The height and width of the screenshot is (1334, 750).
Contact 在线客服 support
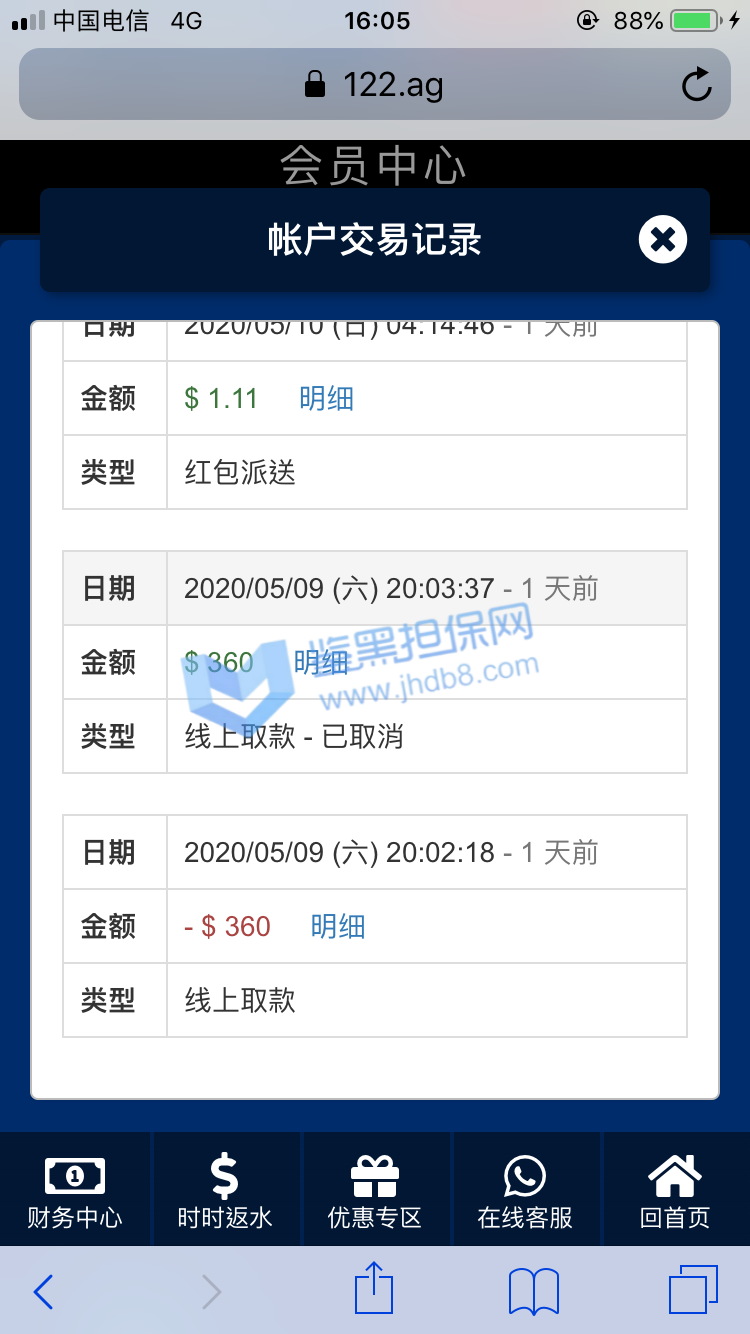click(x=525, y=1190)
